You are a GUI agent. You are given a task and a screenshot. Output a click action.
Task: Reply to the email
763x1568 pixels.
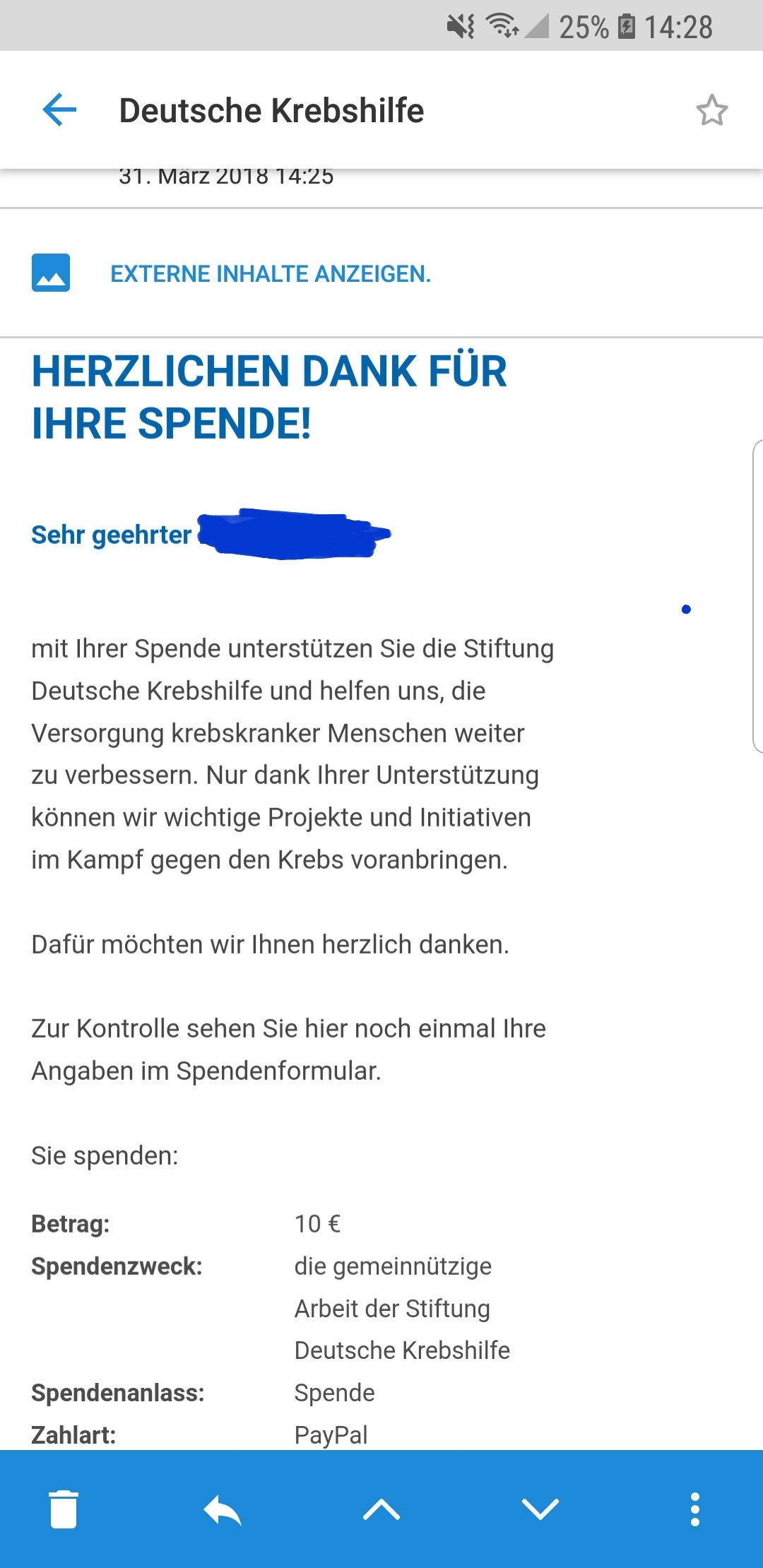[x=223, y=1509]
